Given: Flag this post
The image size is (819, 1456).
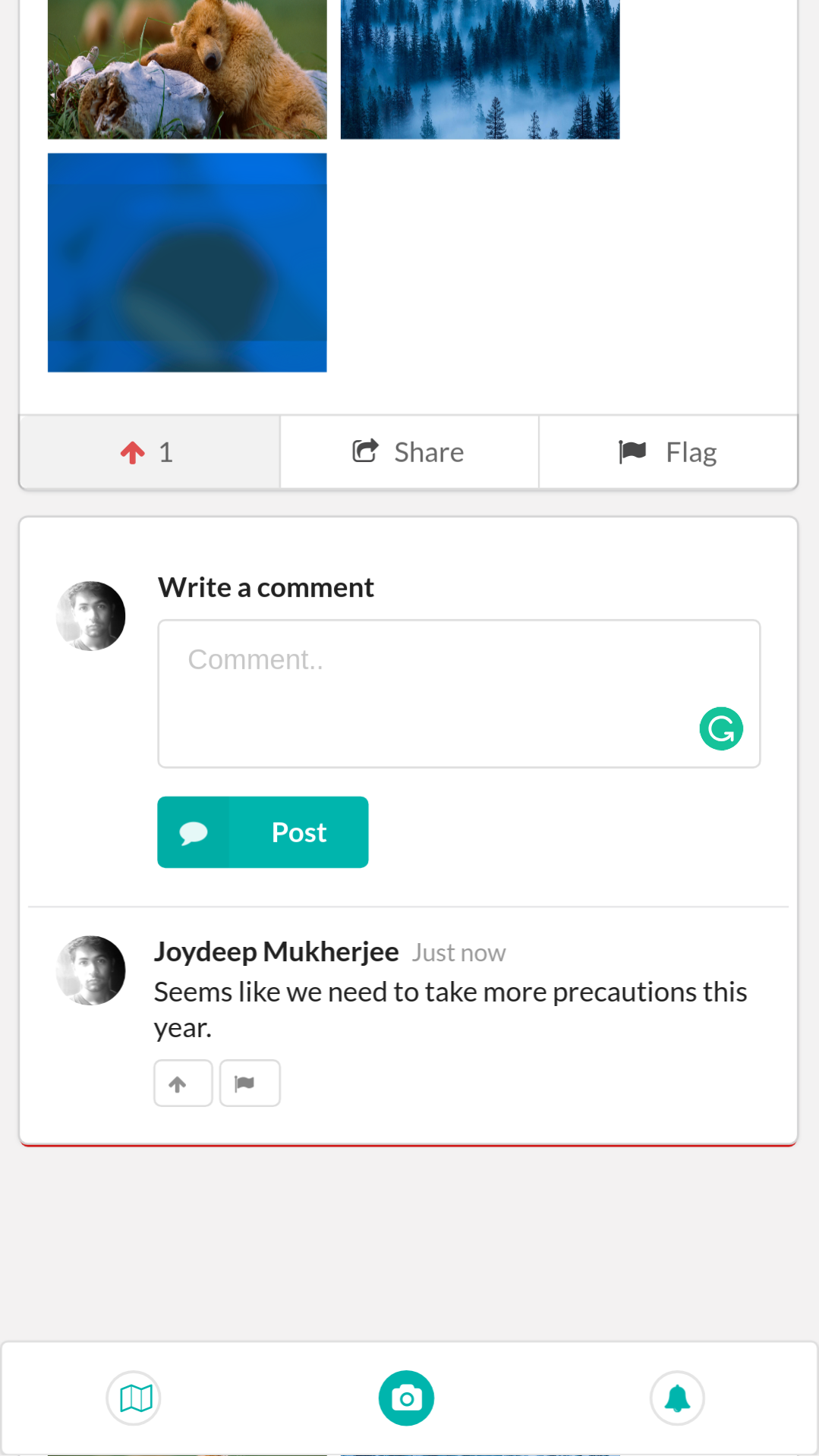Looking at the screenshot, I should point(668,452).
